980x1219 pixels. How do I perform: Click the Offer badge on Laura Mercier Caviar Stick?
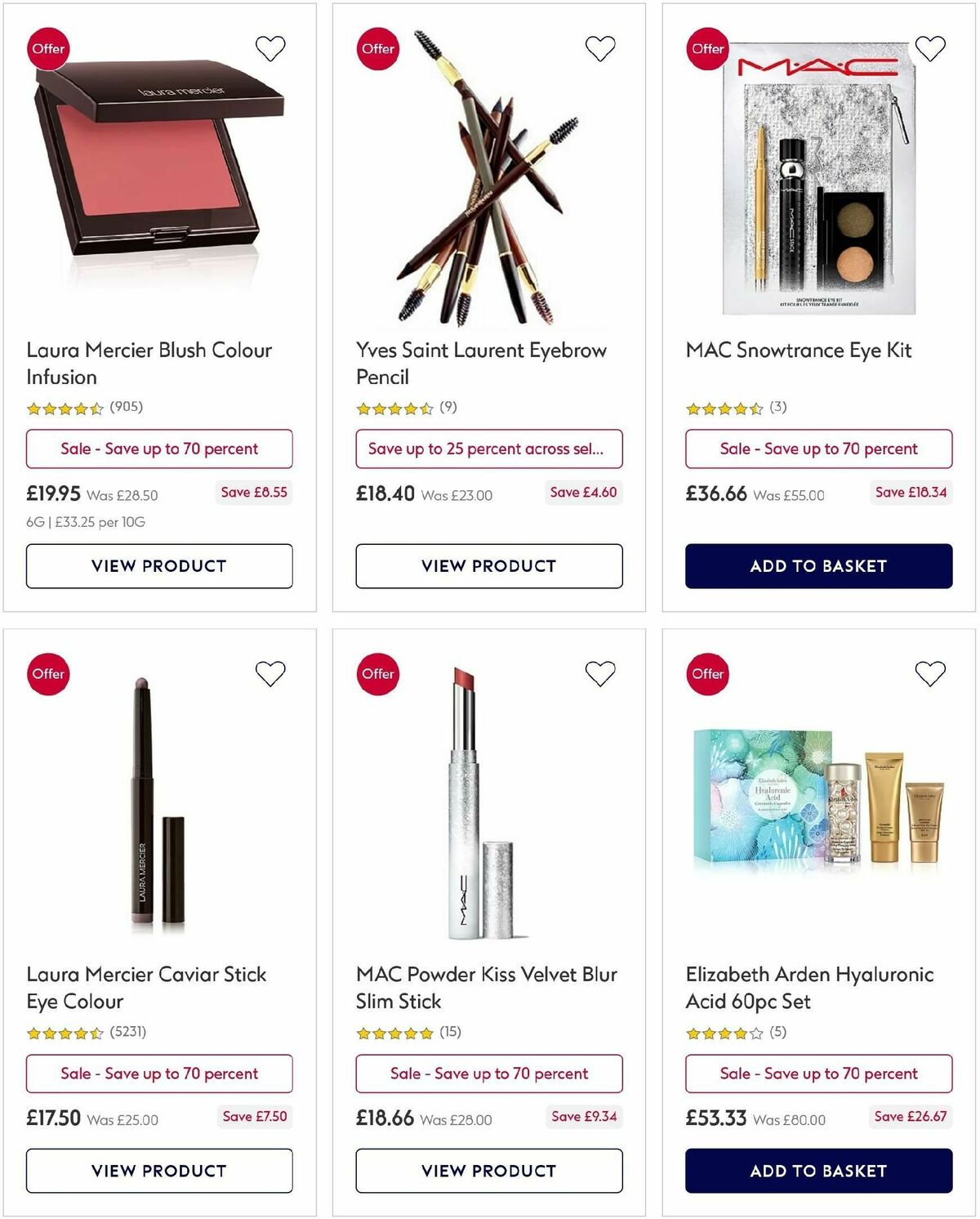click(48, 673)
